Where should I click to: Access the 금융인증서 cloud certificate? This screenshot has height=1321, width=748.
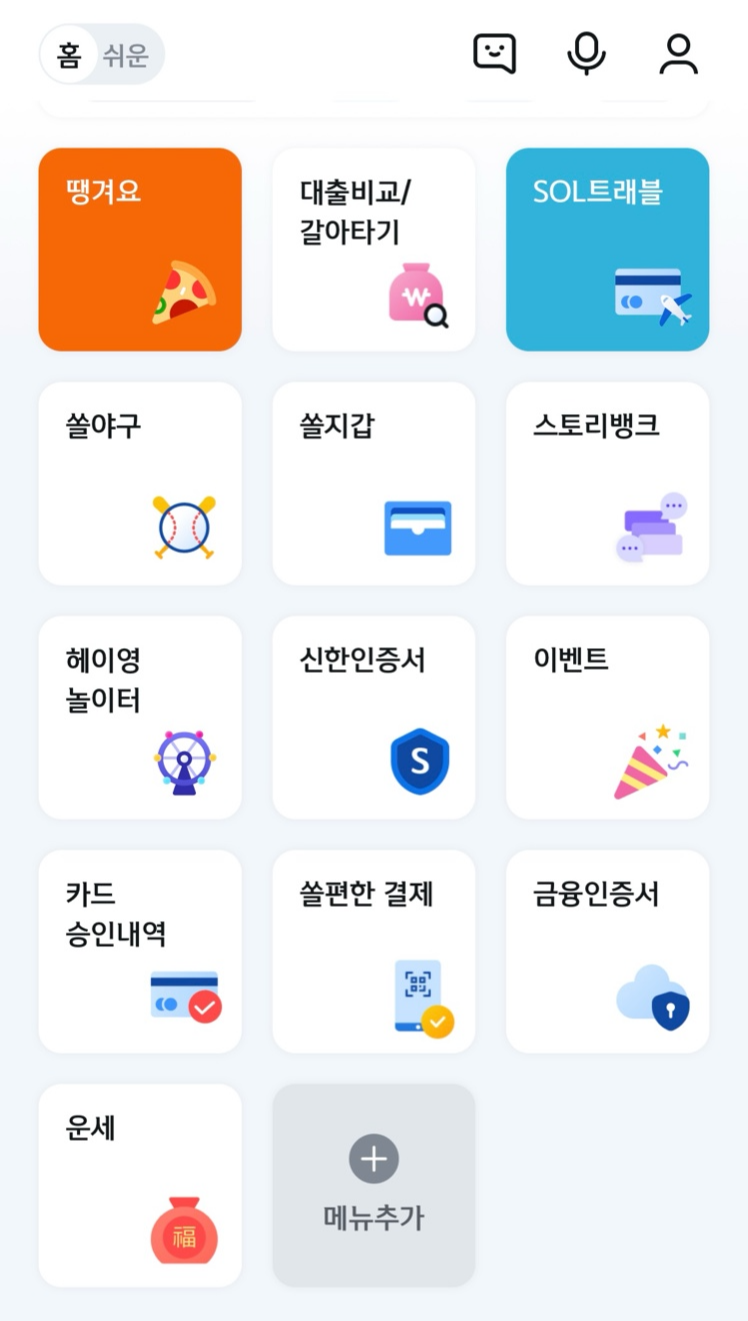[607, 950]
